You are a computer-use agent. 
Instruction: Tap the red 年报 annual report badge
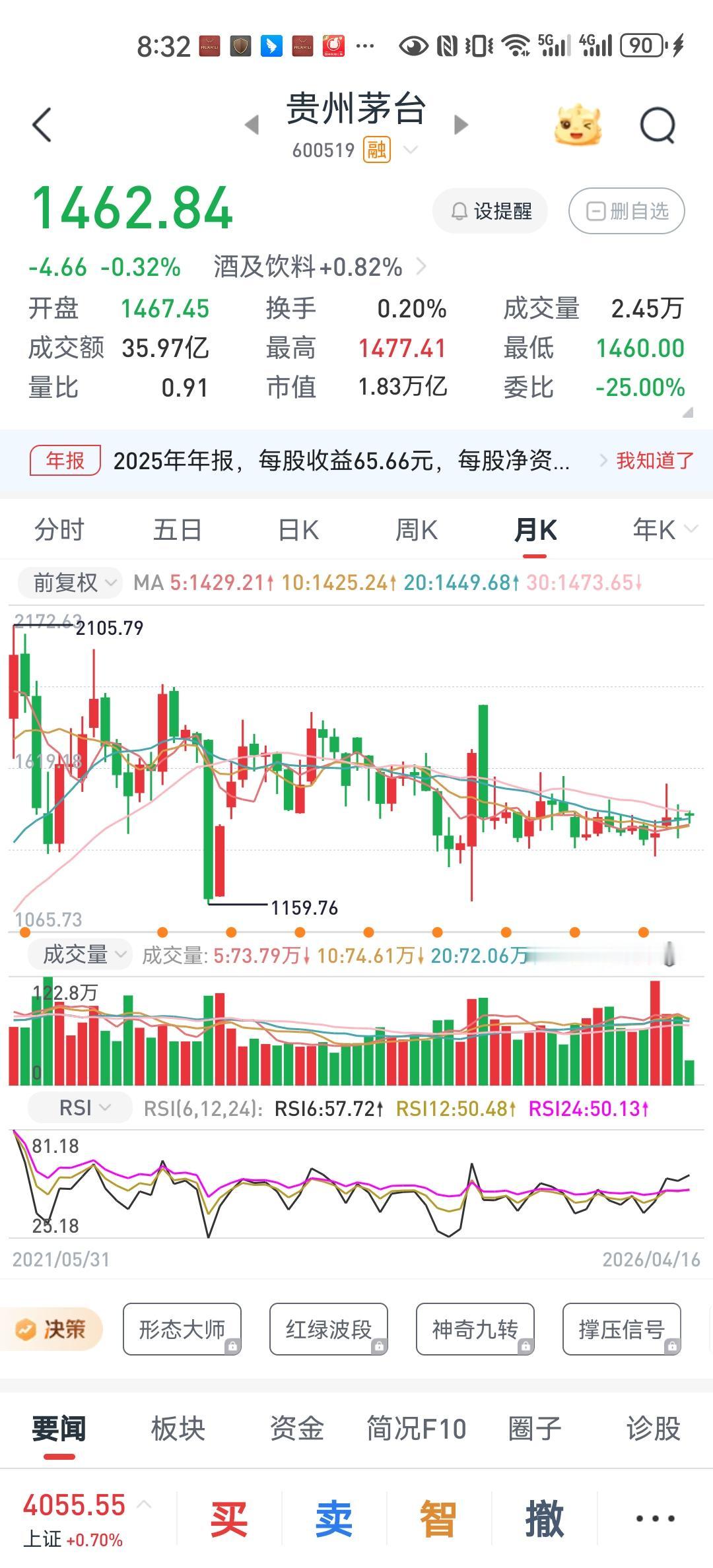pos(65,462)
